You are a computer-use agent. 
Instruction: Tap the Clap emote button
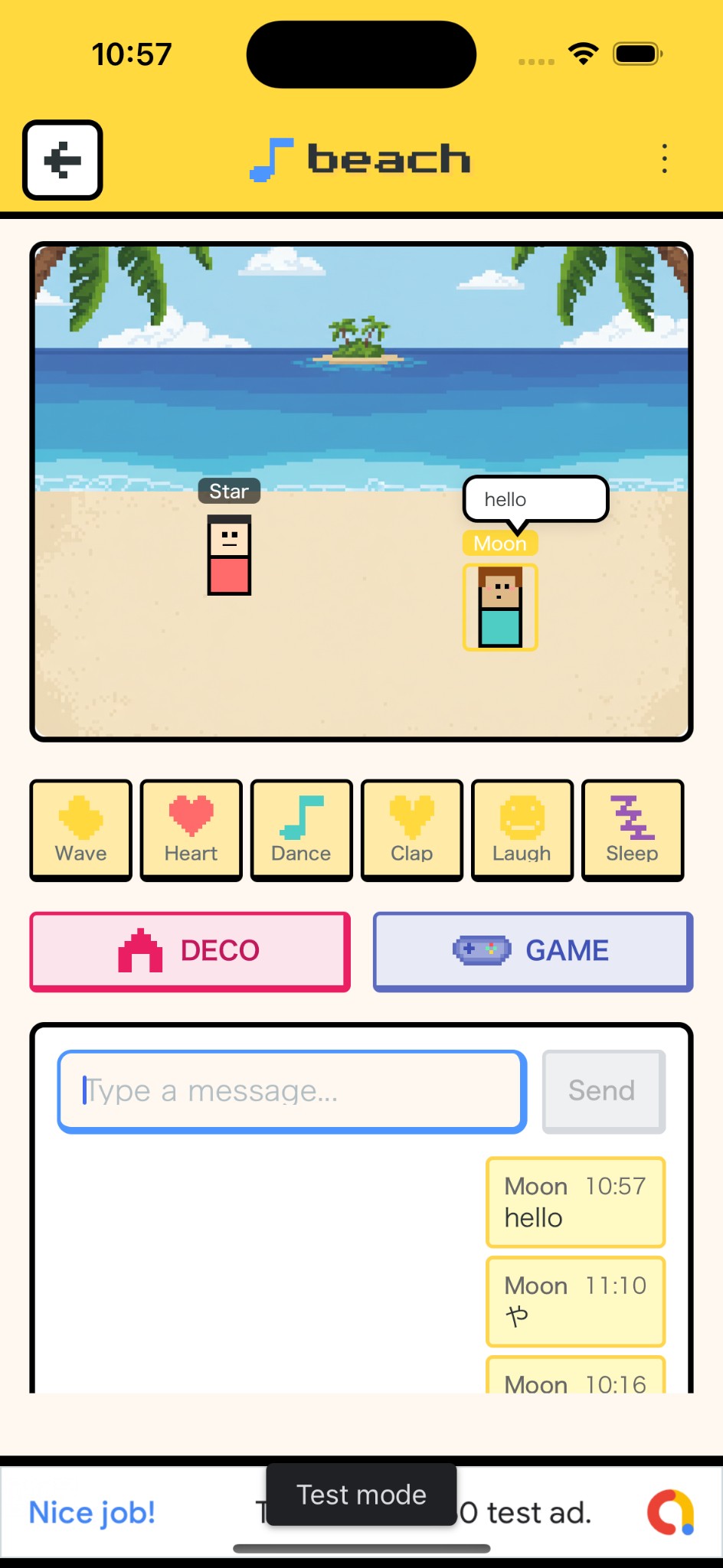(412, 831)
